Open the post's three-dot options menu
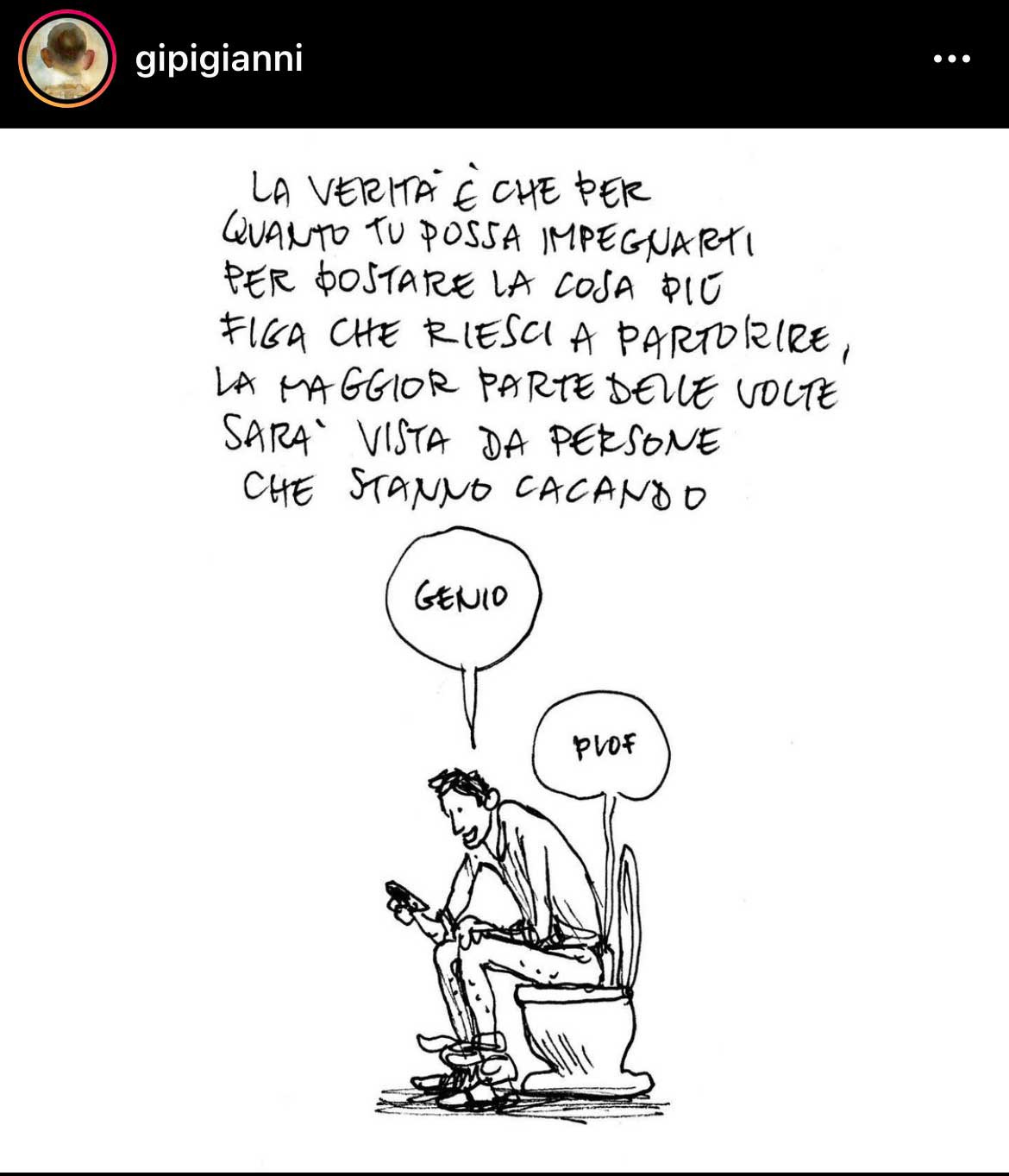The image size is (1009, 1176). click(951, 60)
